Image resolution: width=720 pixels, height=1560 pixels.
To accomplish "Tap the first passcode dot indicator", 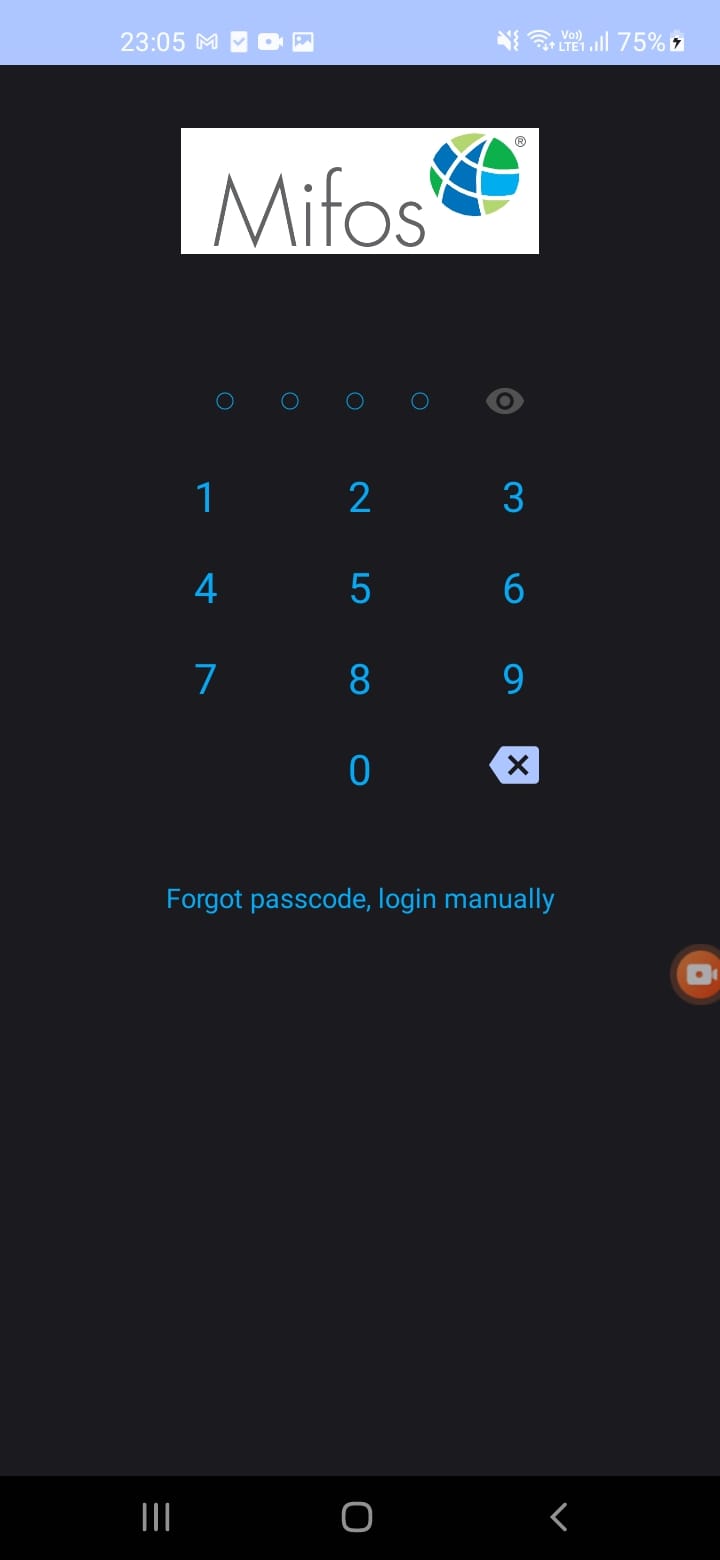I will pos(224,400).
